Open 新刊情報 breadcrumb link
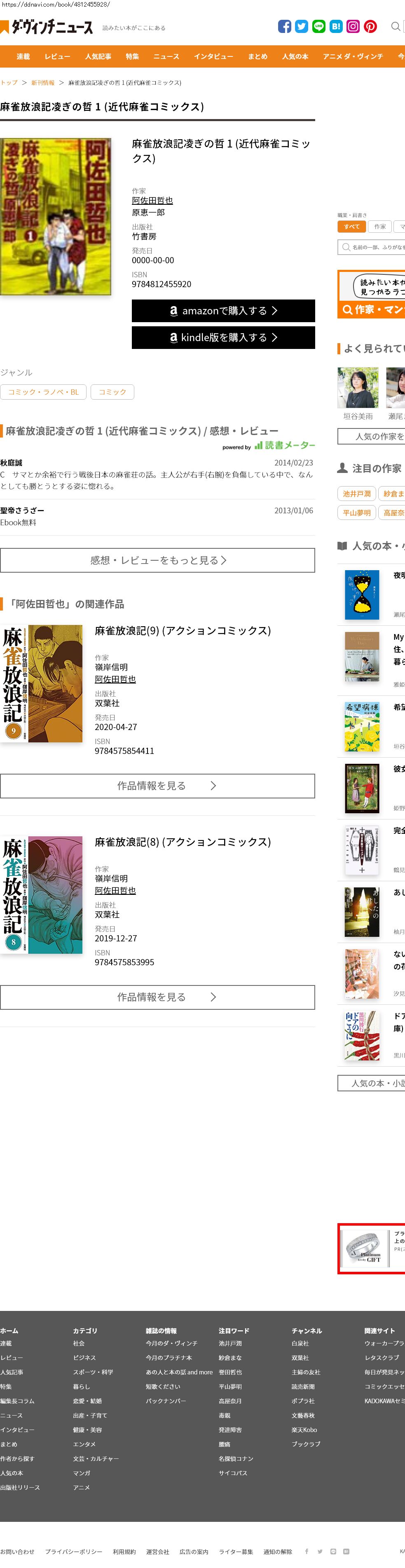The height and width of the screenshot is (1568, 405). (x=42, y=83)
